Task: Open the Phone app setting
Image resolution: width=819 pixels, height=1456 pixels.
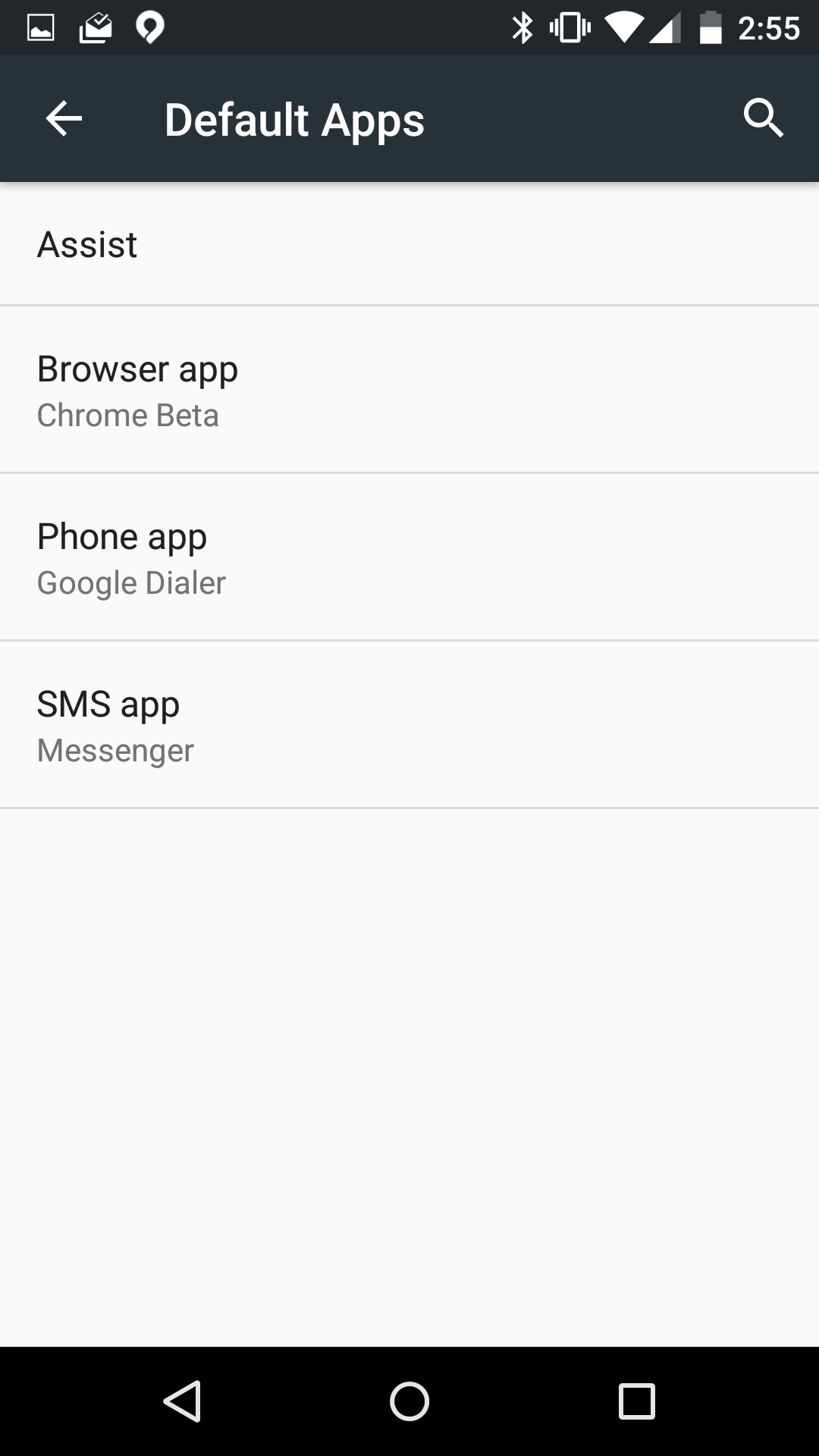Action: 409,558
